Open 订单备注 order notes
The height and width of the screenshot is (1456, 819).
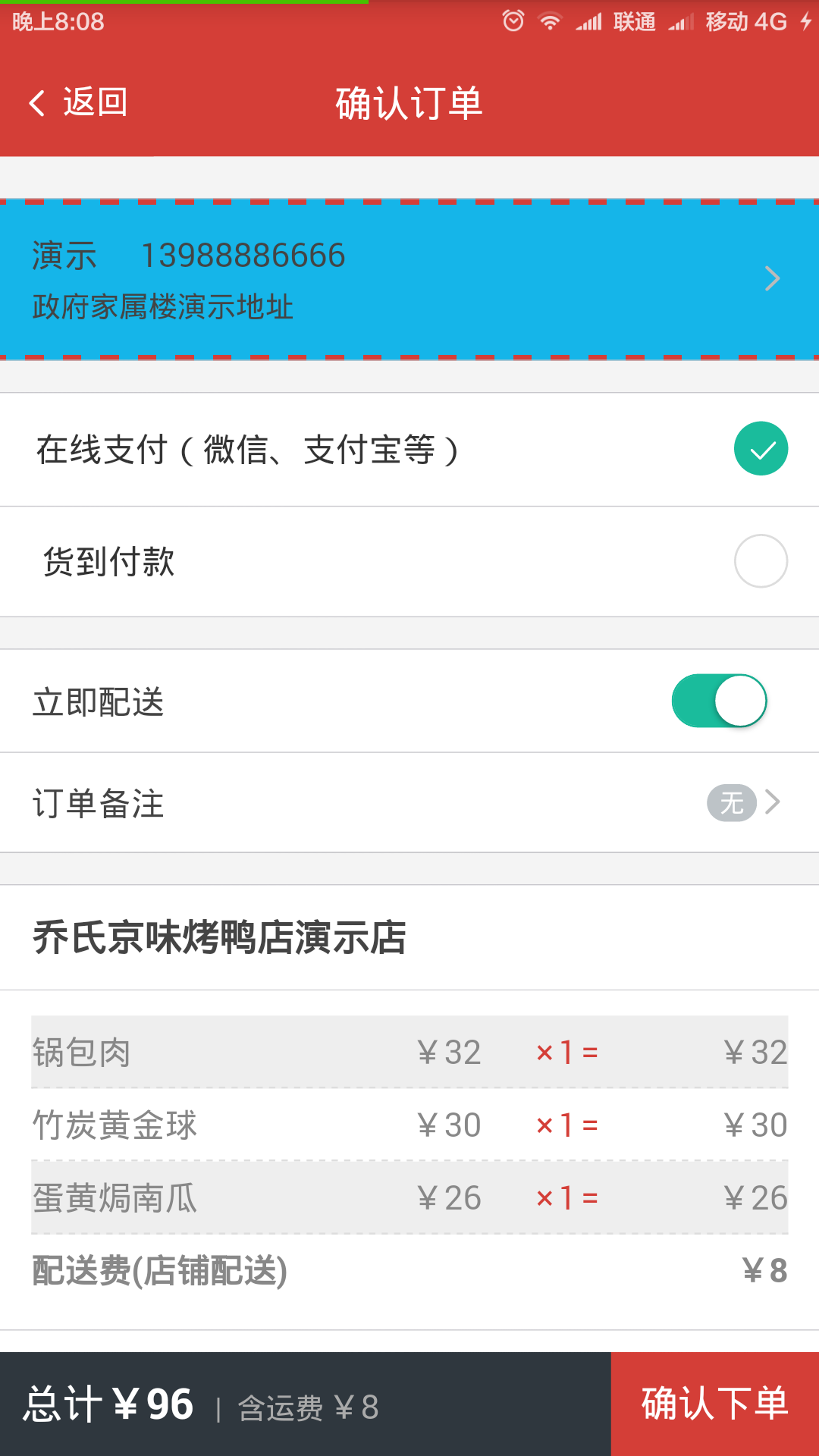pyautogui.click(x=409, y=802)
